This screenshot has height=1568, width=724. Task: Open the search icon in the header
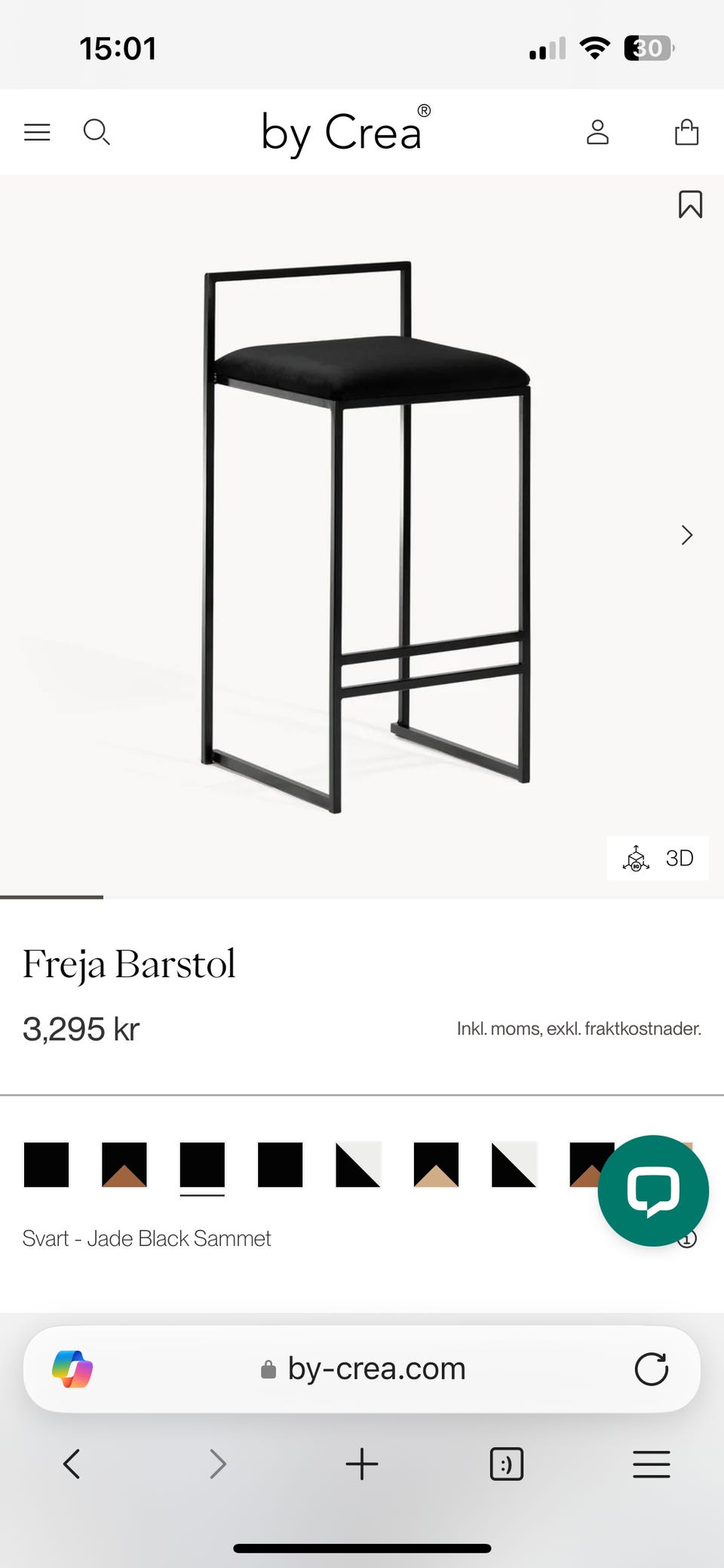tap(97, 132)
